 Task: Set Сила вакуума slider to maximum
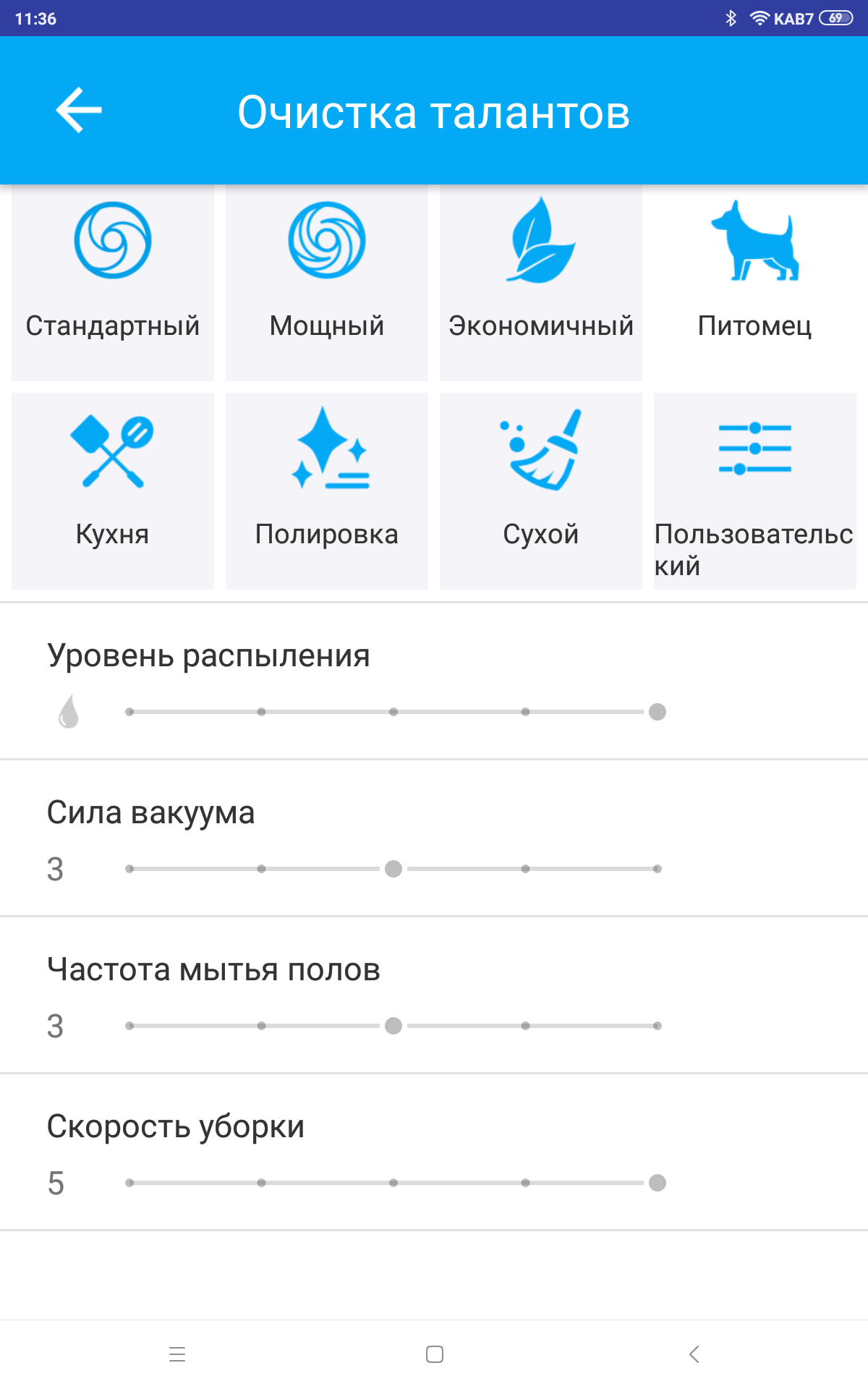click(657, 869)
